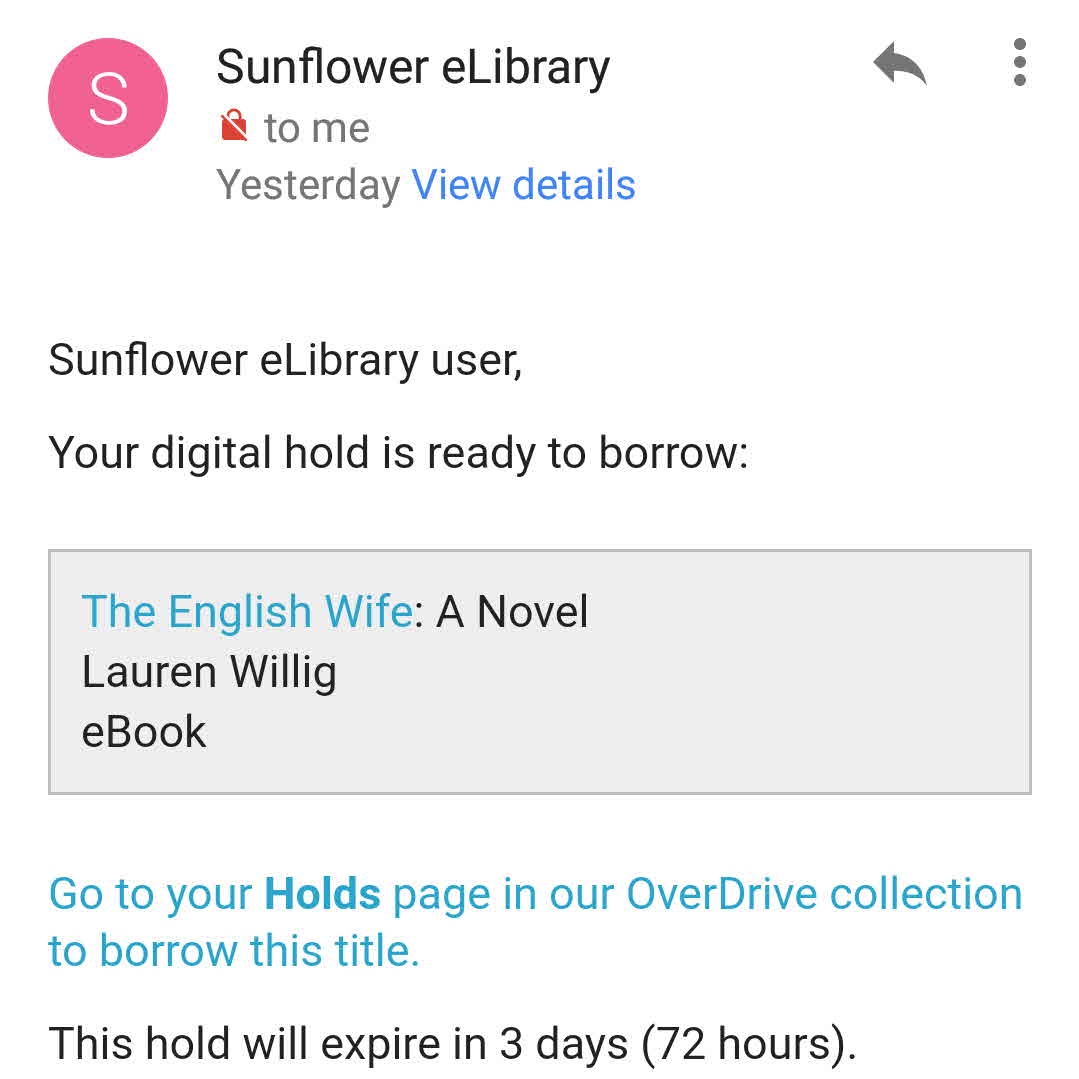Go to your Holds page link
This screenshot has height=1079, width=1079.
(x=535, y=920)
